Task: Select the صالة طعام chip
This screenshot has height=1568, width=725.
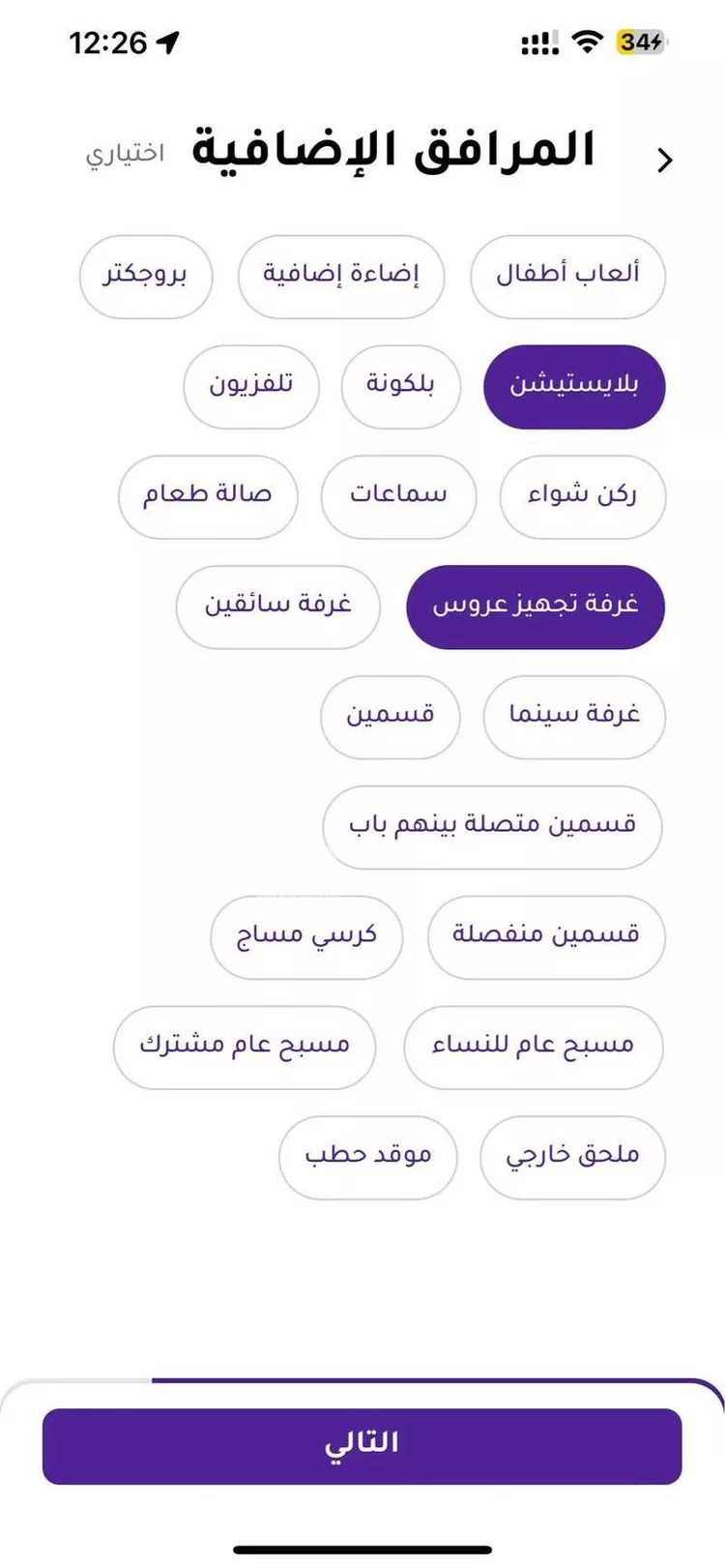Action: 208,496
